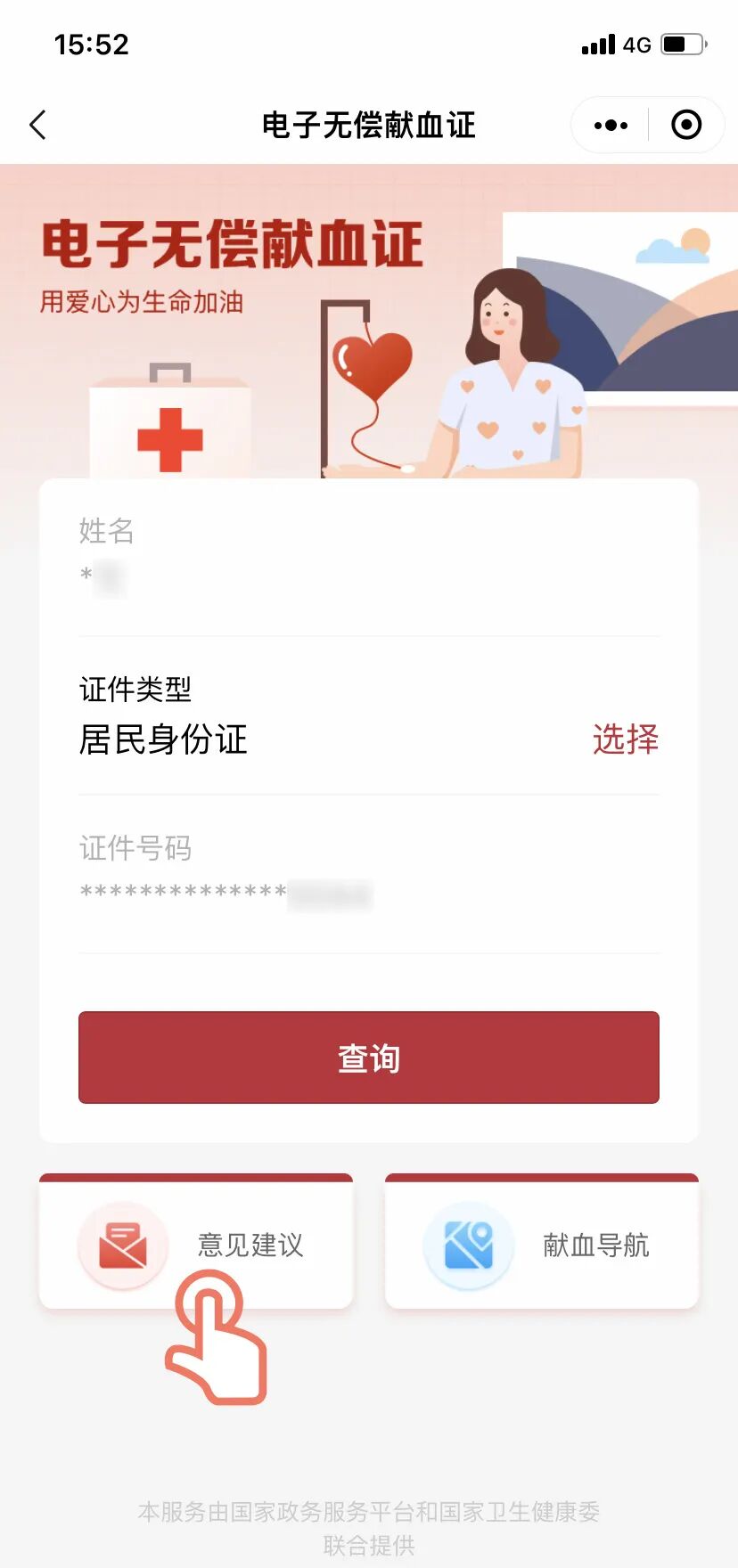This screenshot has width=738, height=1568.
Task: Expand the certificate type selection list
Action: 626,740
